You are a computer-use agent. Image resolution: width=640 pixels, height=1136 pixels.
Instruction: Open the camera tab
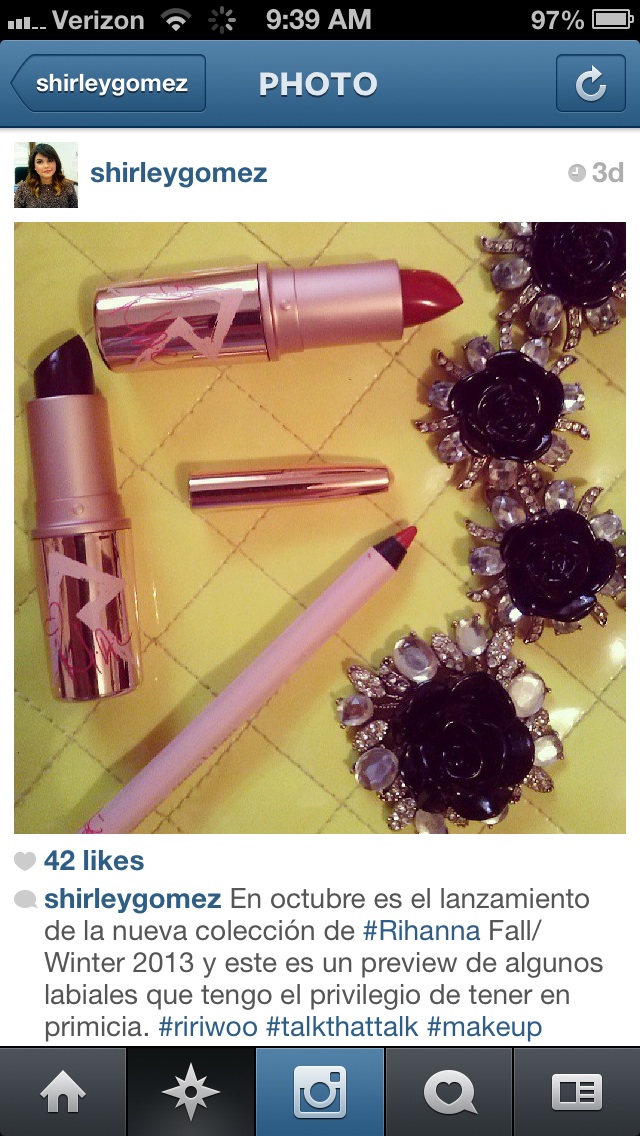320,1092
